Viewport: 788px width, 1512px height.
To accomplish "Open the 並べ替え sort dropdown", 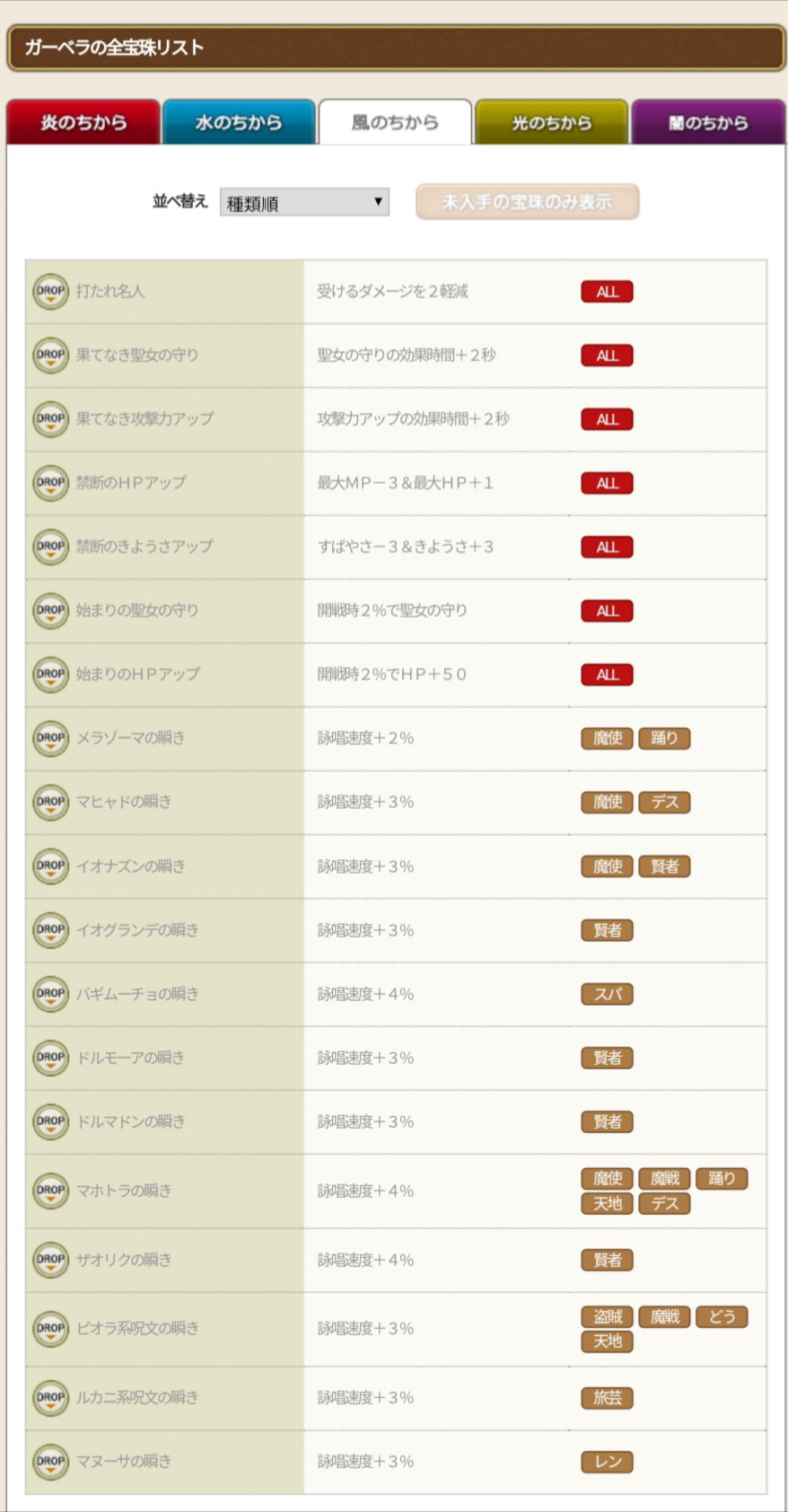I will coord(304,203).
